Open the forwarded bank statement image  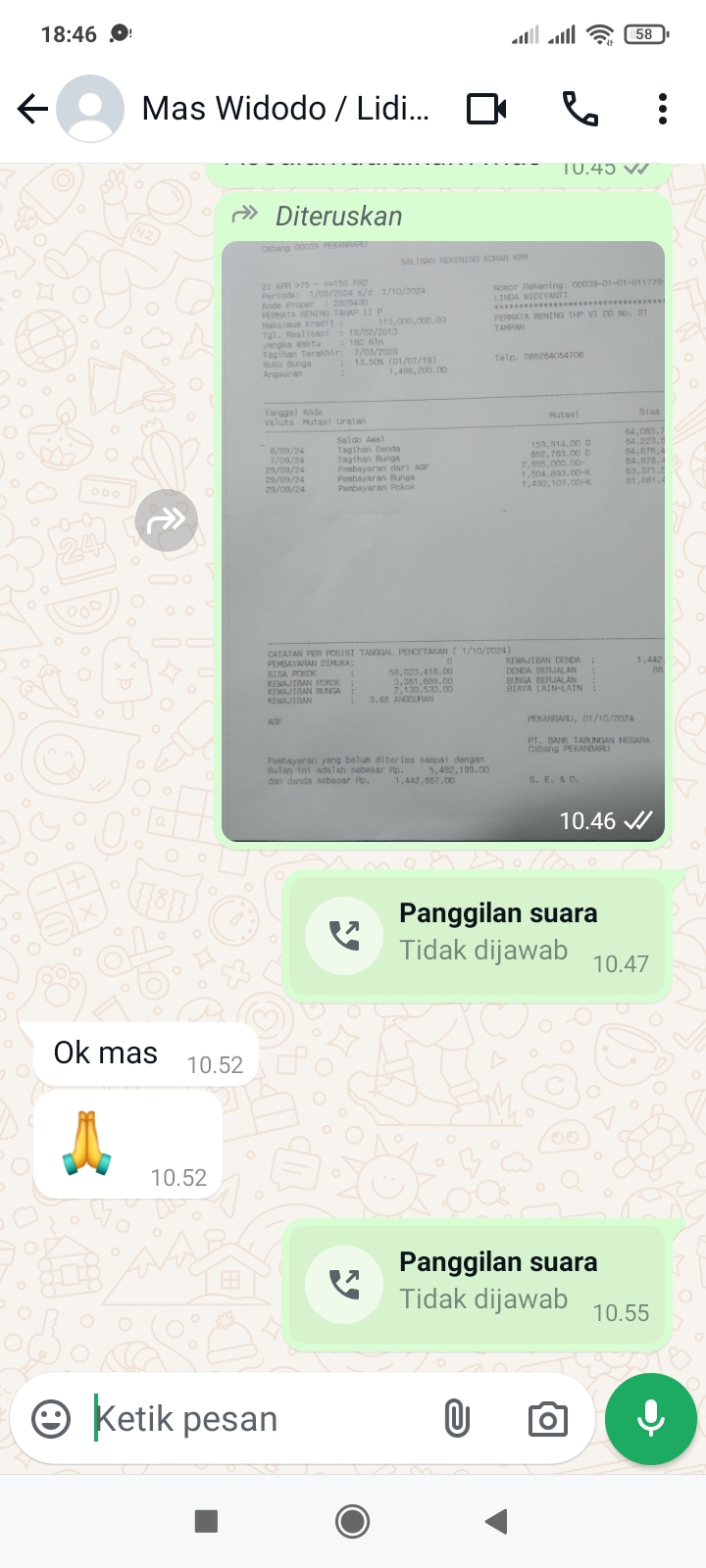click(x=443, y=541)
